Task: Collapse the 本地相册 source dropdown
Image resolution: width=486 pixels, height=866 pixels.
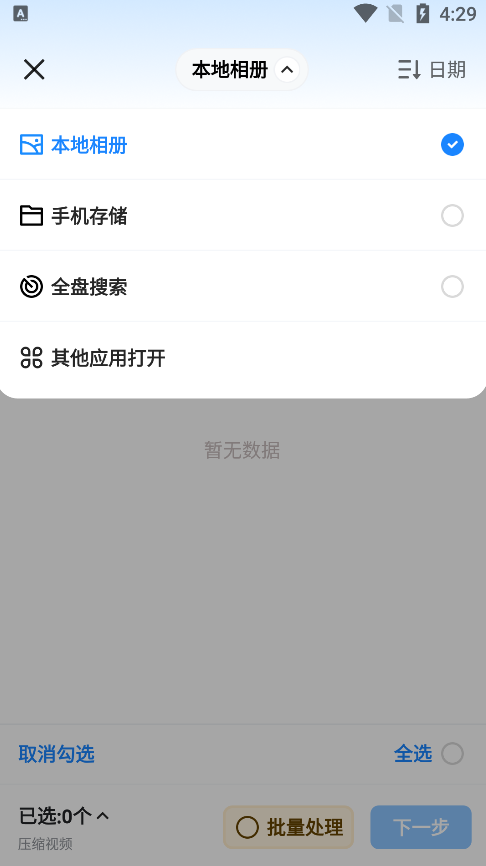Action: (242, 70)
